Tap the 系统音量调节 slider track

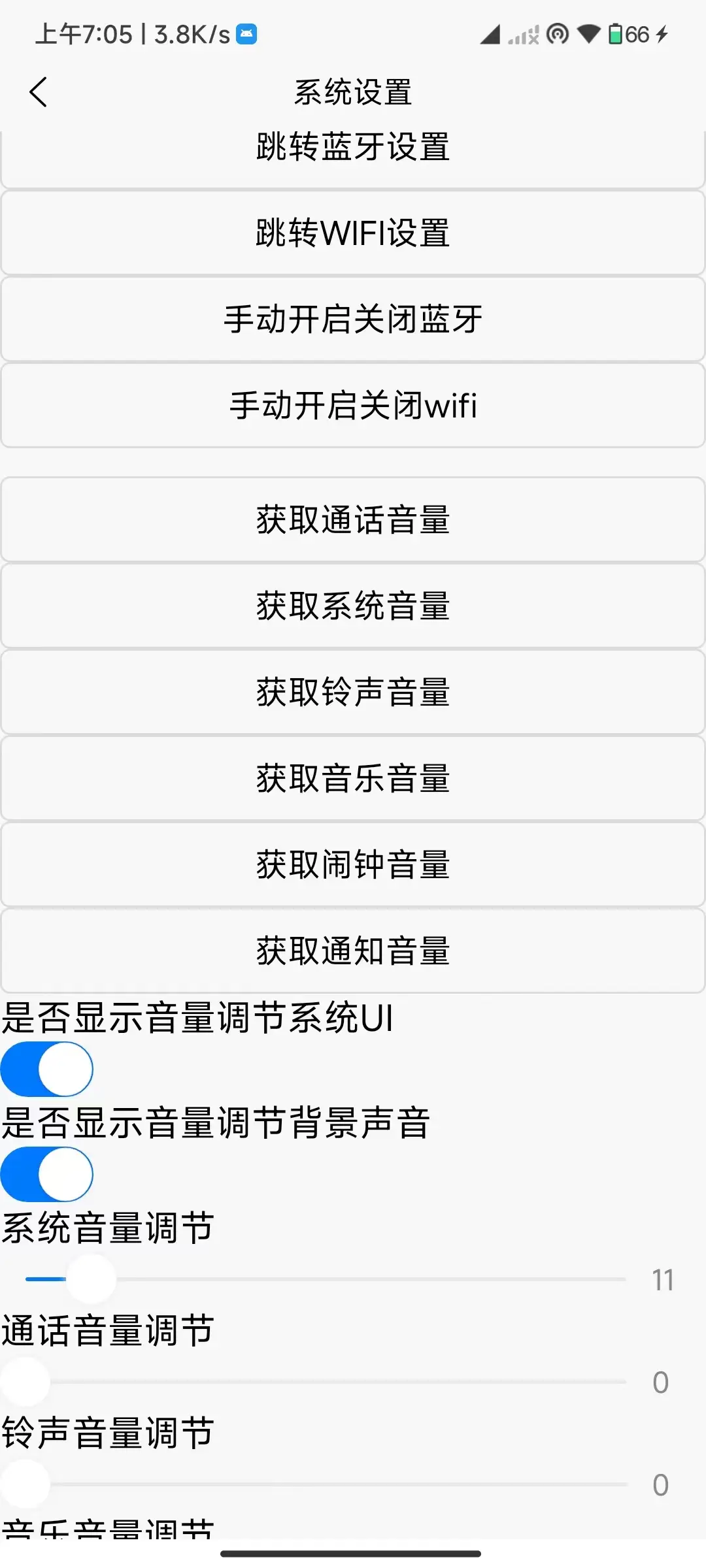(x=326, y=1279)
